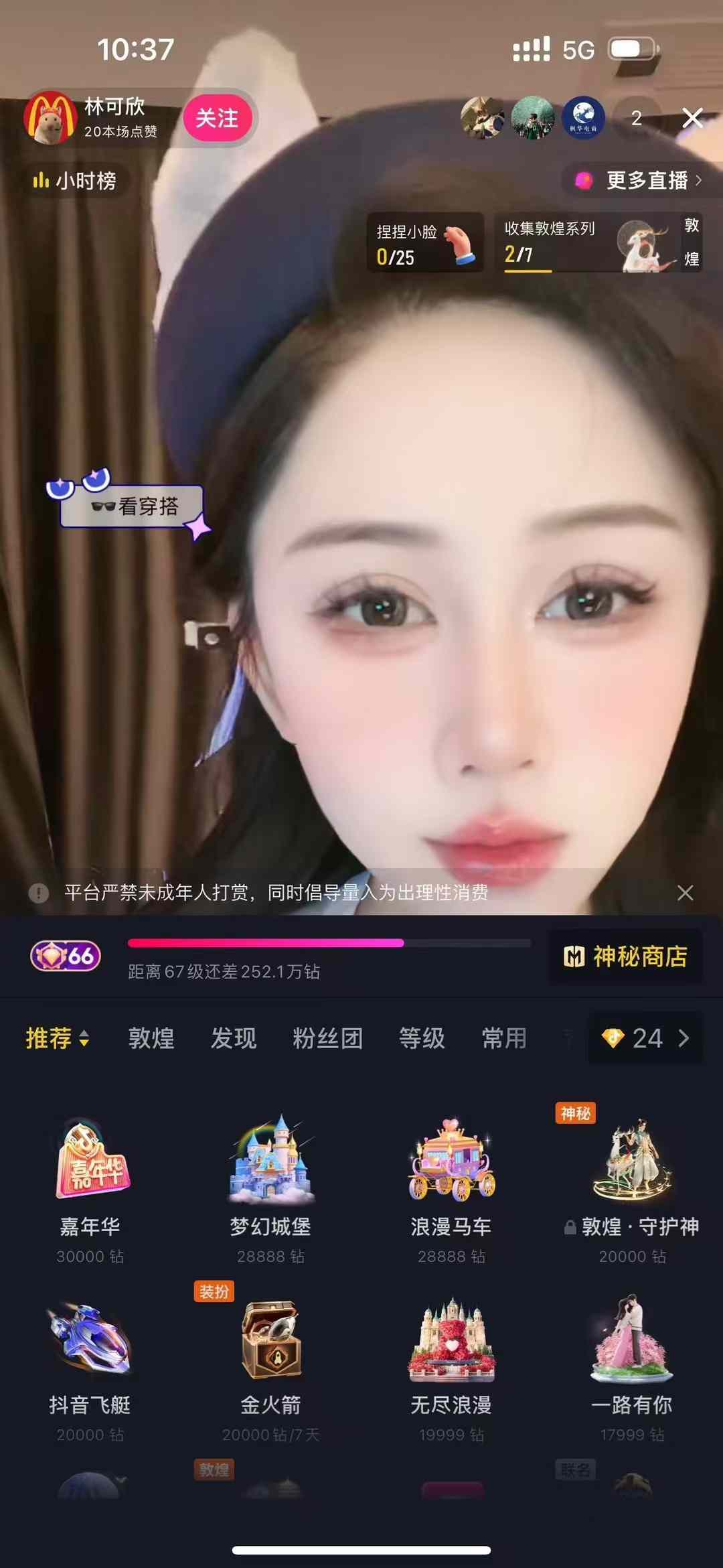This screenshot has width=723, height=1568.
Task: Open the 捏捏小脸 task card
Action: pos(425,243)
